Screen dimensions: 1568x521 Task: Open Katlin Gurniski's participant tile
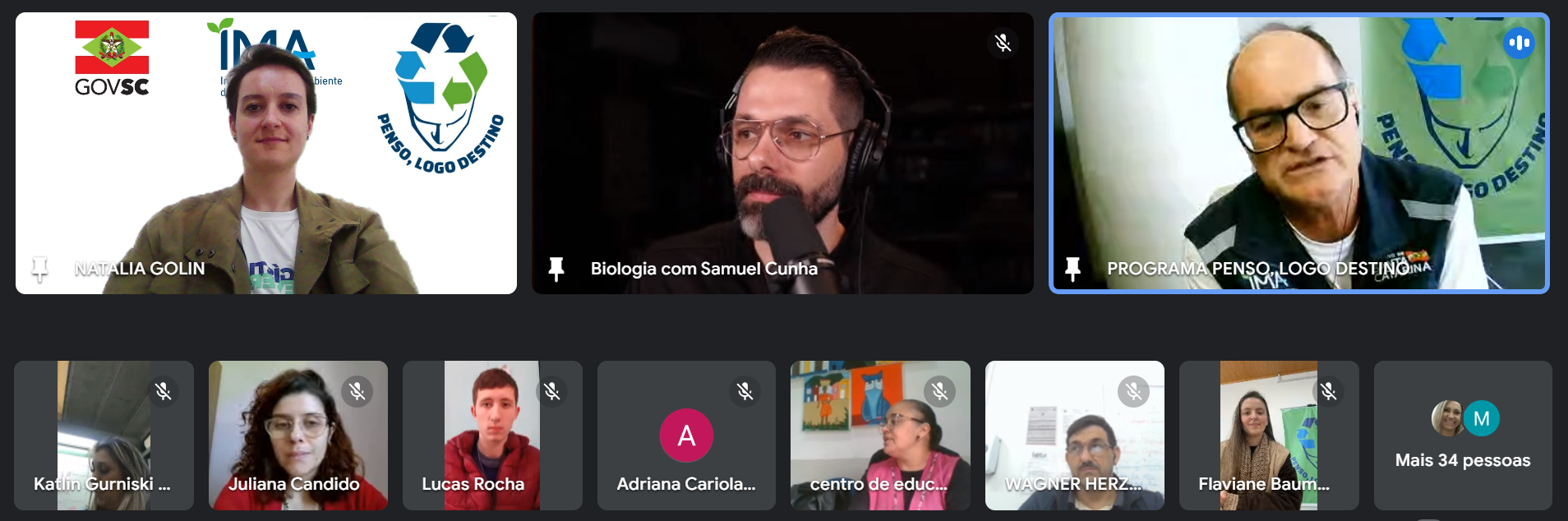[104, 435]
